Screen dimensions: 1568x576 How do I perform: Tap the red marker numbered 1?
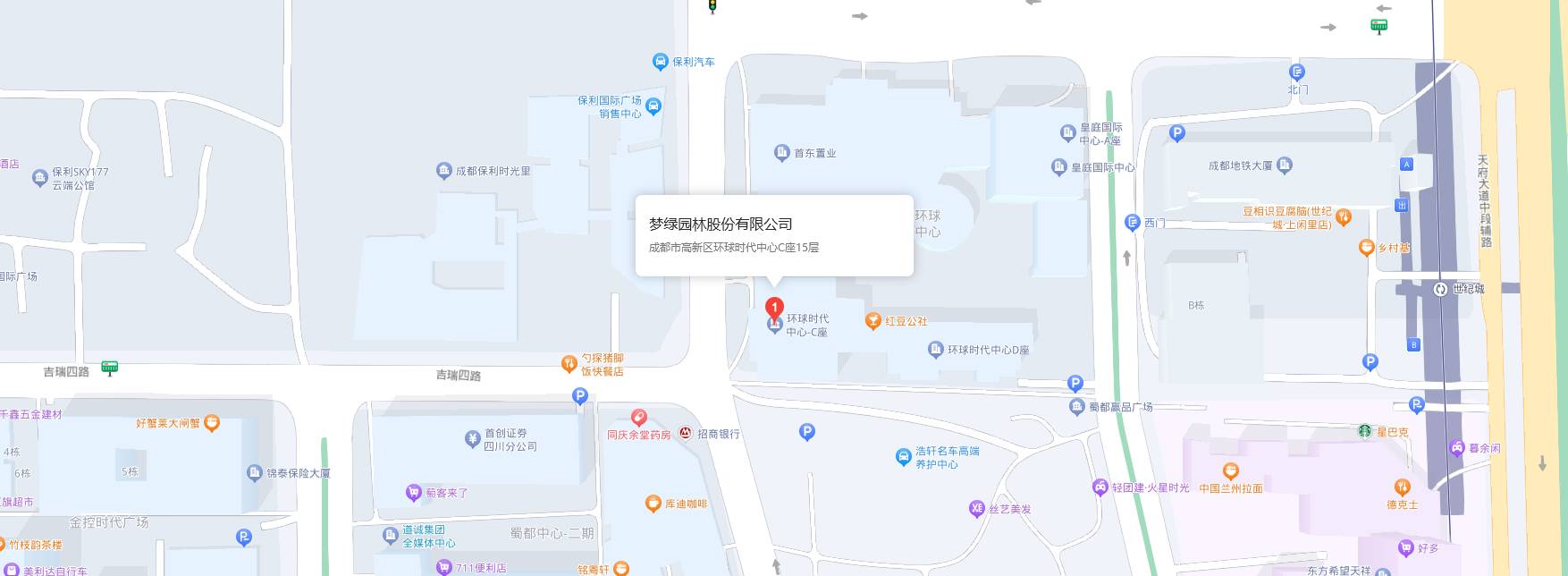tap(774, 309)
